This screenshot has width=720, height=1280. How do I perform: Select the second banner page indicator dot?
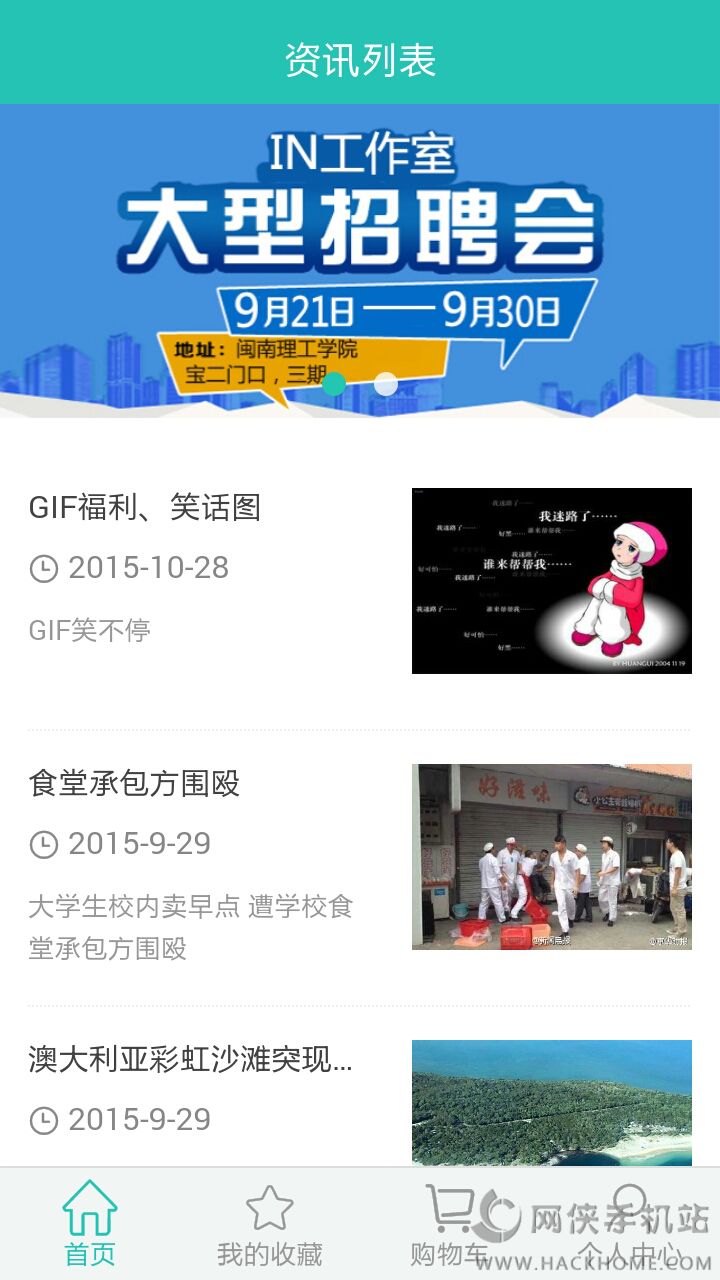pyautogui.click(x=386, y=384)
